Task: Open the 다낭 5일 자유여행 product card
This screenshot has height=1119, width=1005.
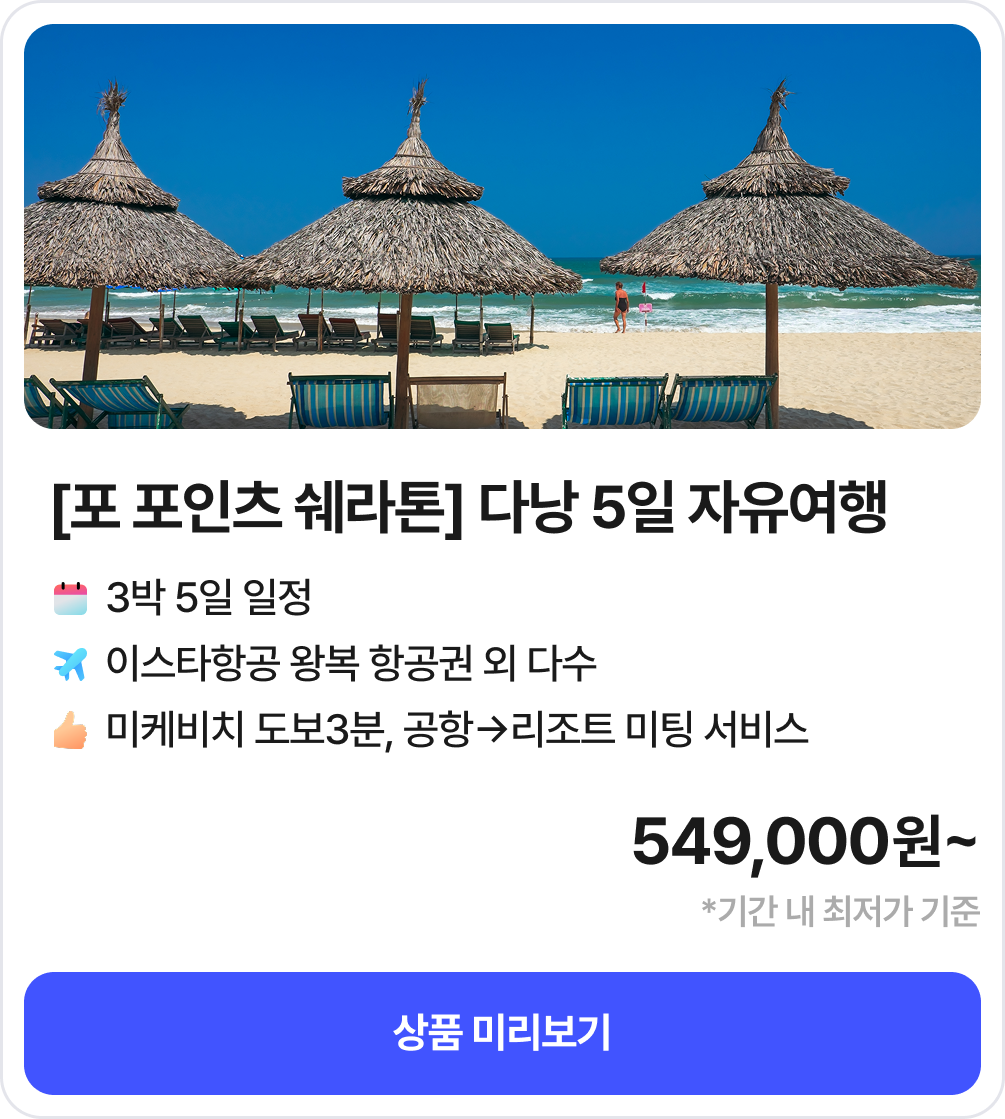Action: tap(470, 510)
